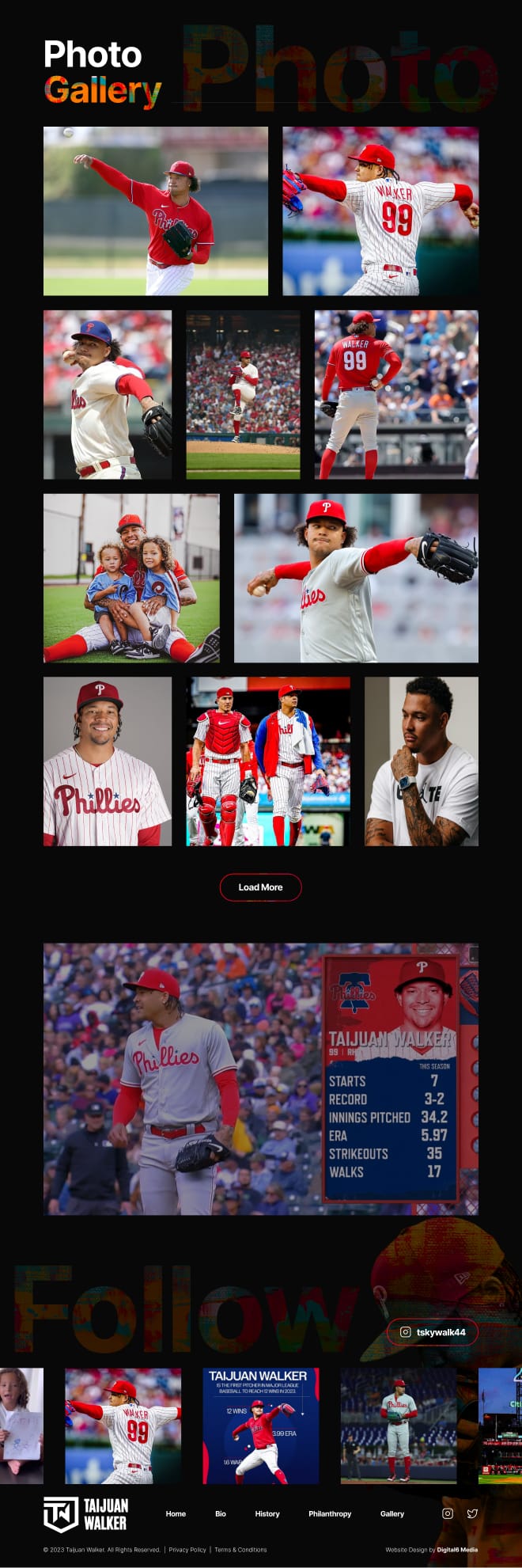Open the History footer link
This screenshot has width=522, height=1568.
coord(267,1513)
